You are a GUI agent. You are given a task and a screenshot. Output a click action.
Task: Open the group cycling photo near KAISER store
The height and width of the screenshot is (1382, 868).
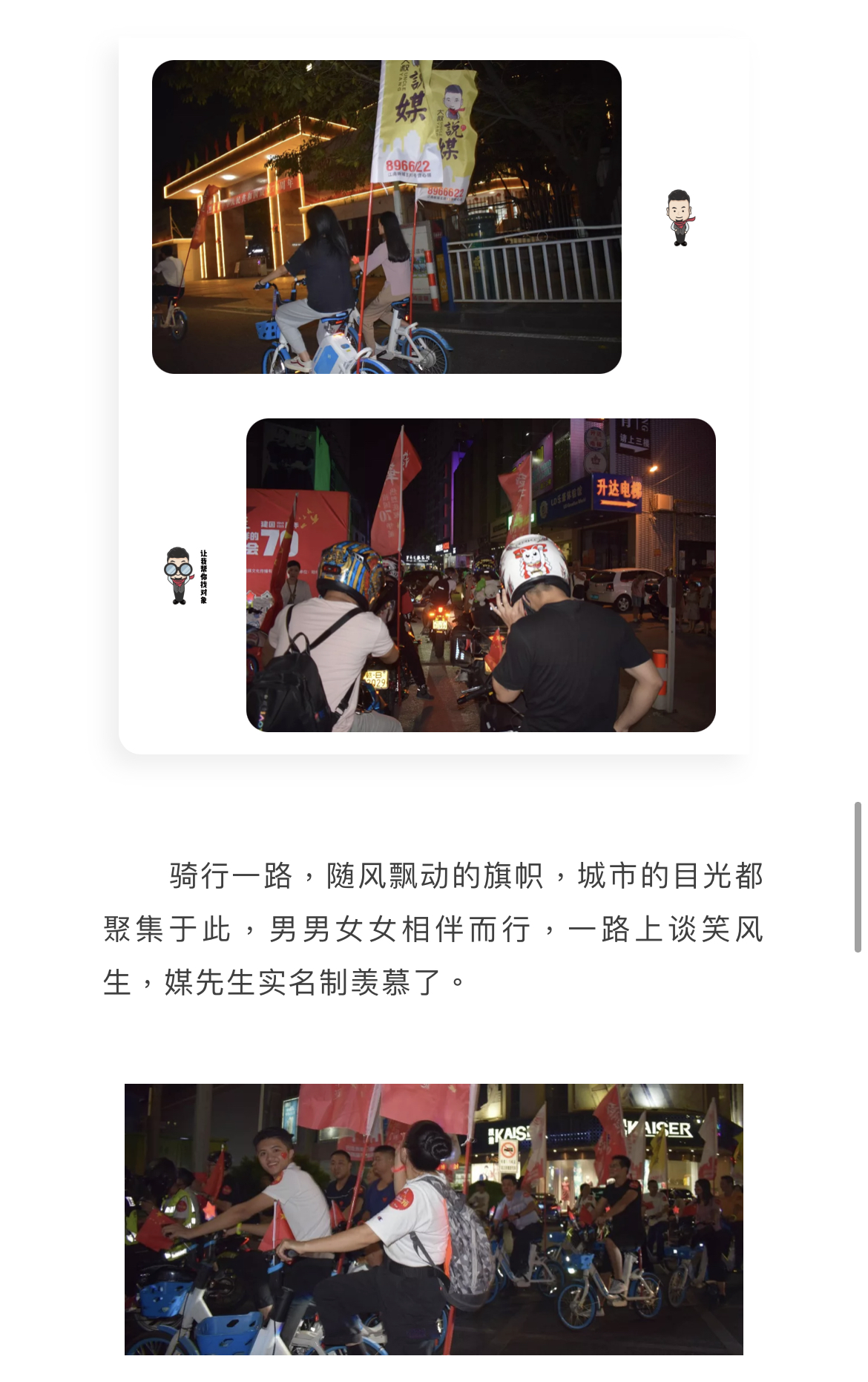coord(433,1218)
